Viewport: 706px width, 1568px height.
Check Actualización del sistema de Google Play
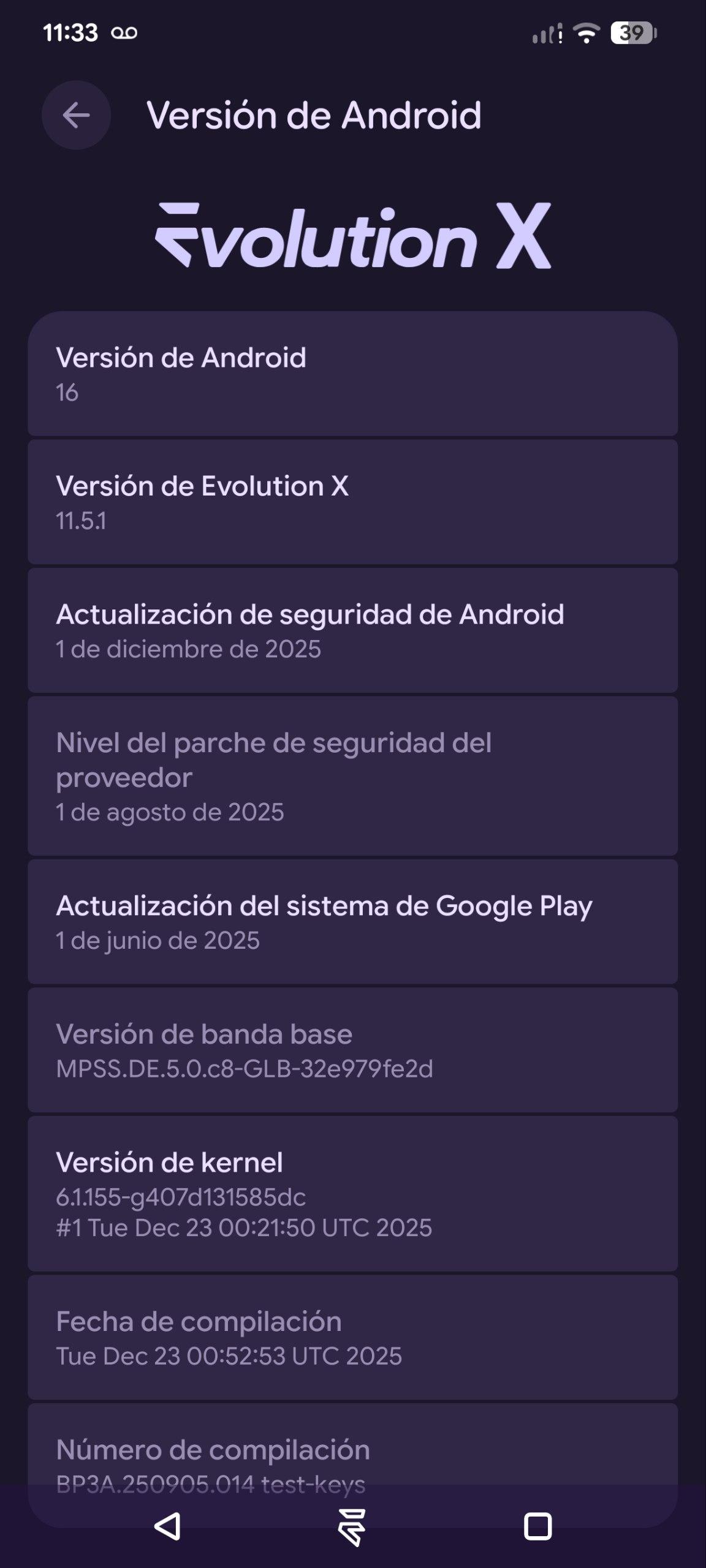(x=352, y=922)
